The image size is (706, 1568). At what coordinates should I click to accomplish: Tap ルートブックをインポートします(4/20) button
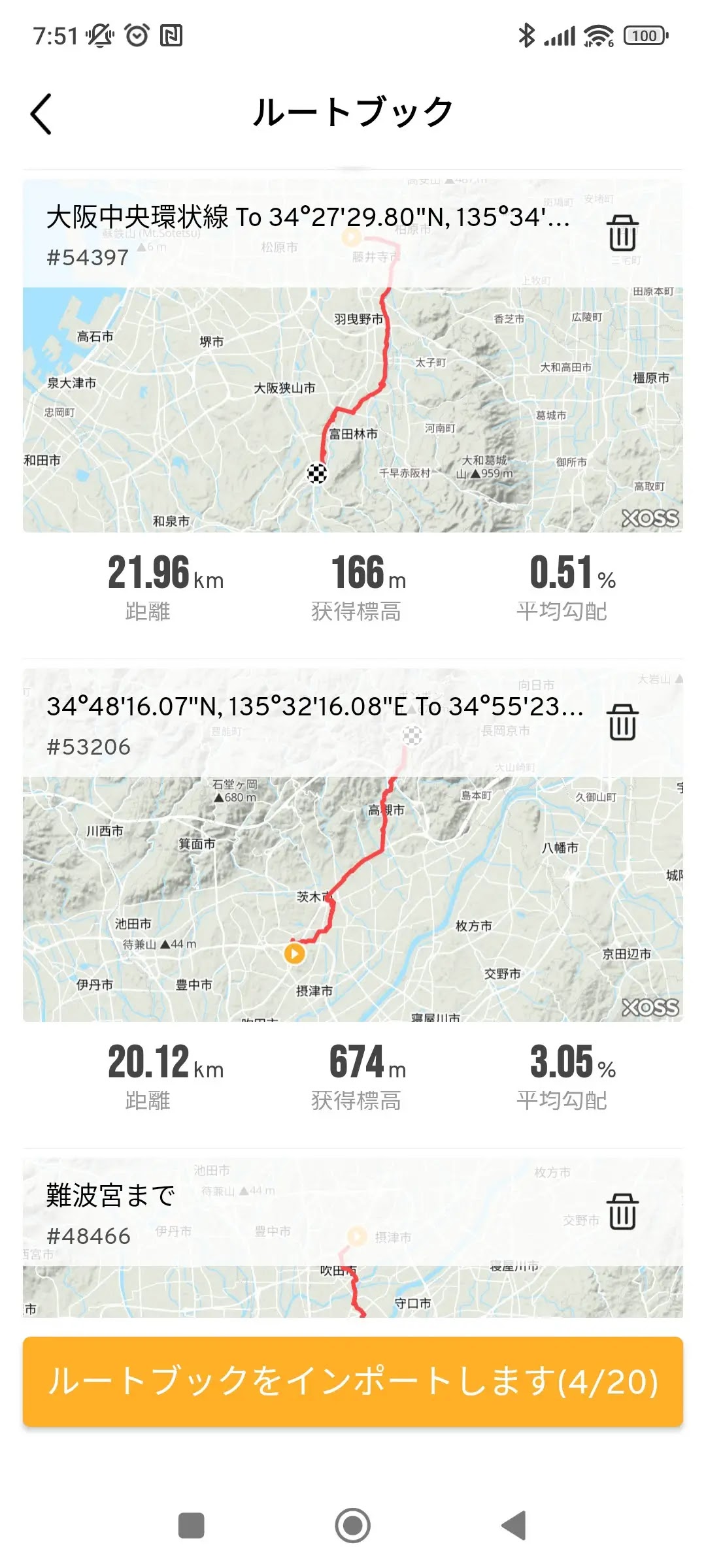[353, 1381]
